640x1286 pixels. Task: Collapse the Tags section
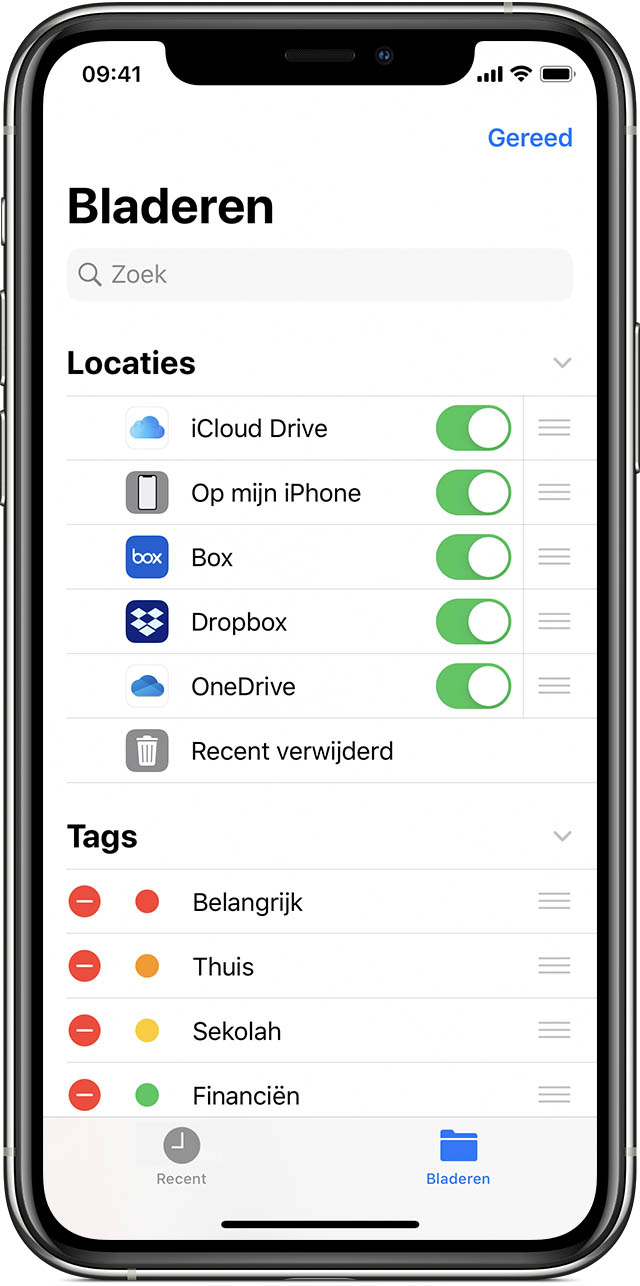coord(562,836)
